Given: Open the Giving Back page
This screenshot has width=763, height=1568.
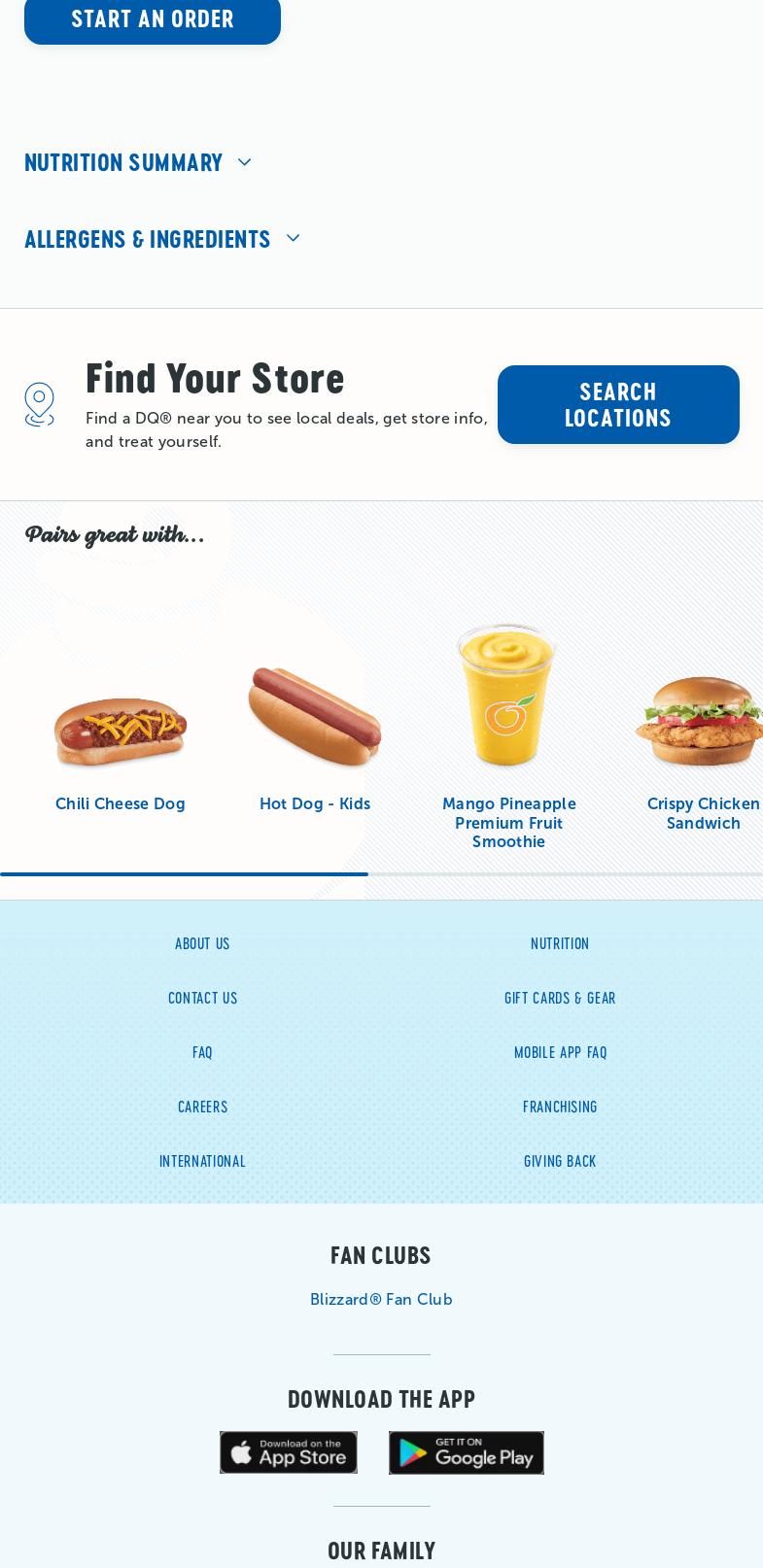Looking at the screenshot, I should 560,1161.
